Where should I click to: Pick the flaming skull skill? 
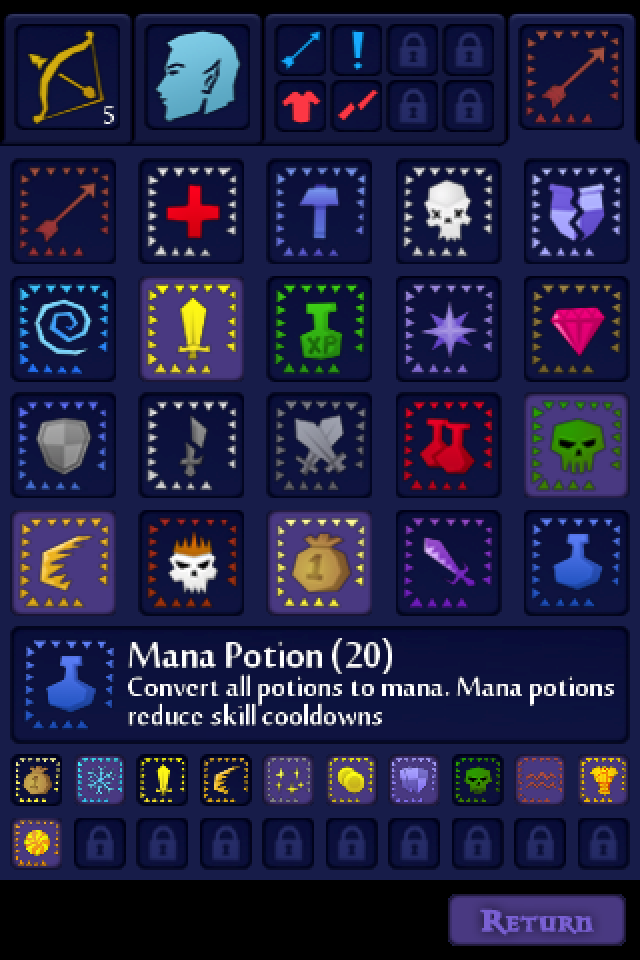192,562
